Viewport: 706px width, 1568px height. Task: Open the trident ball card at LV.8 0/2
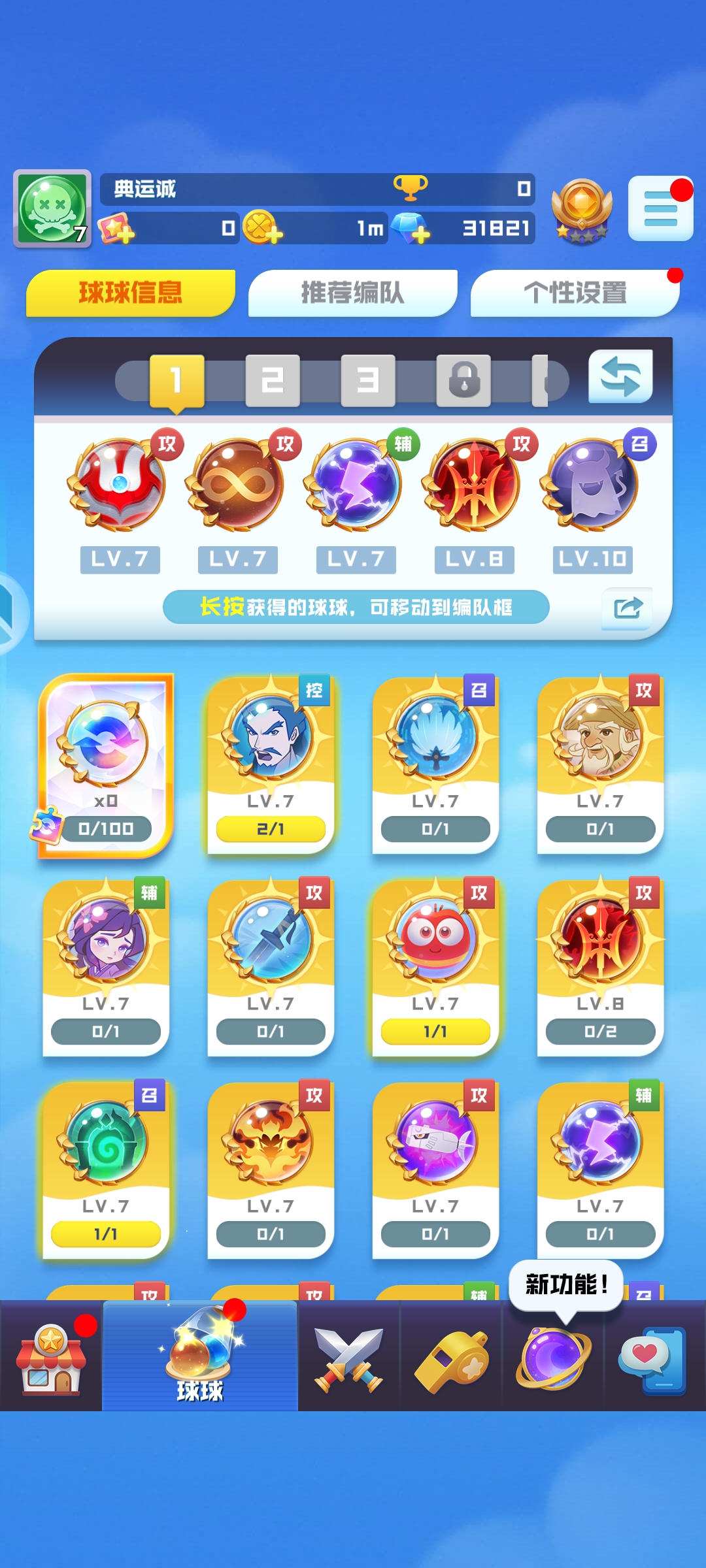coord(600,968)
